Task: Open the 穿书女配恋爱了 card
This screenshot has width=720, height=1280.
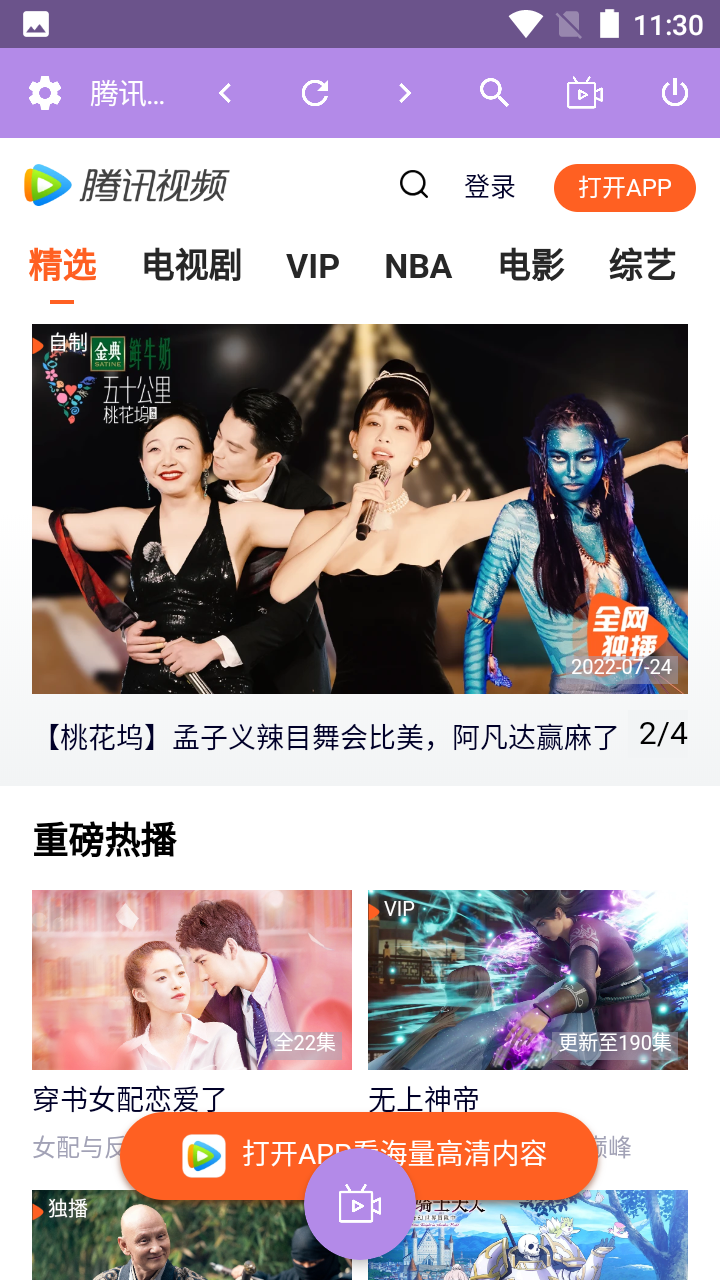Action: point(192,980)
